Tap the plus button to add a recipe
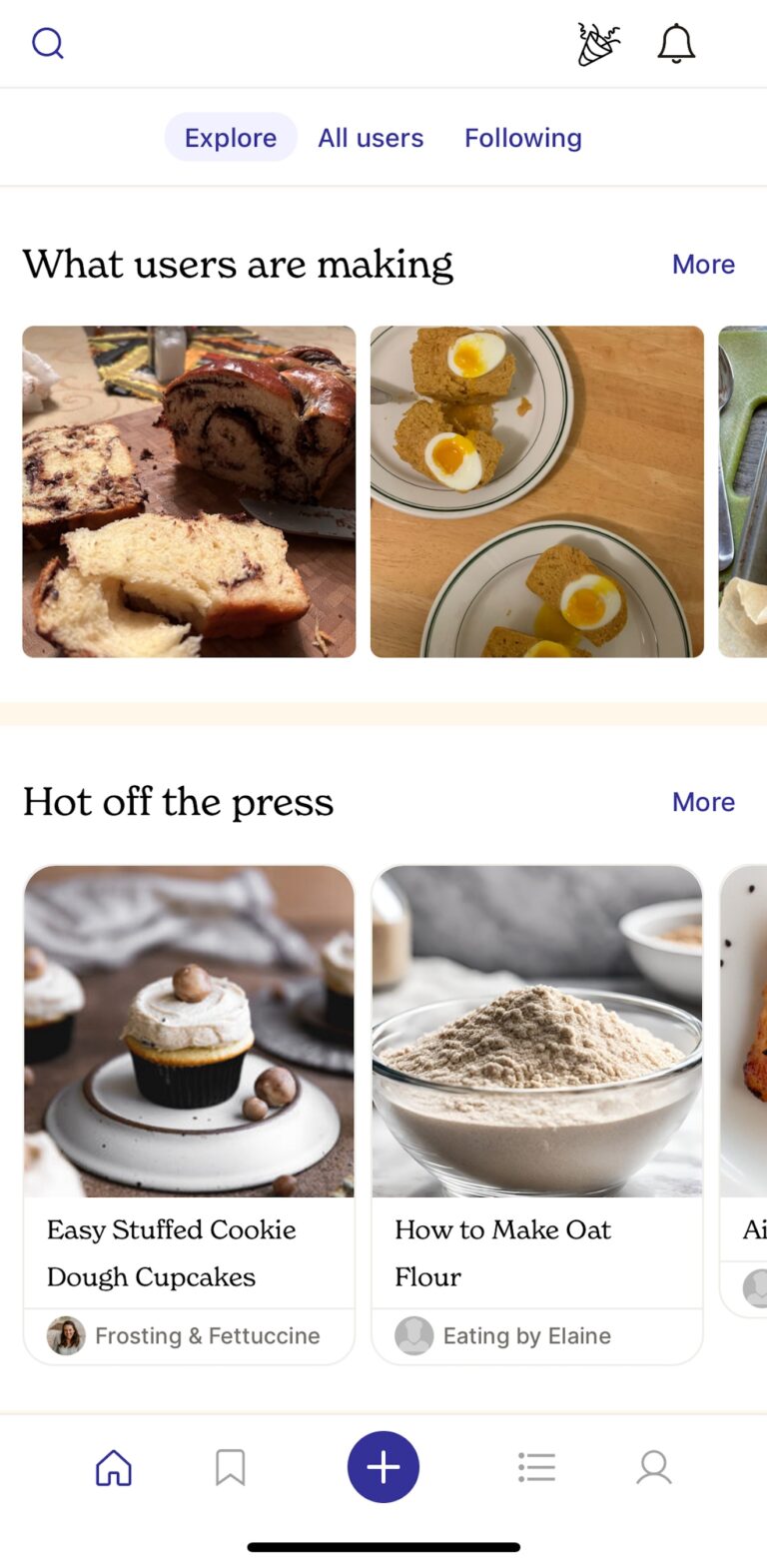 click(383, 1467)
